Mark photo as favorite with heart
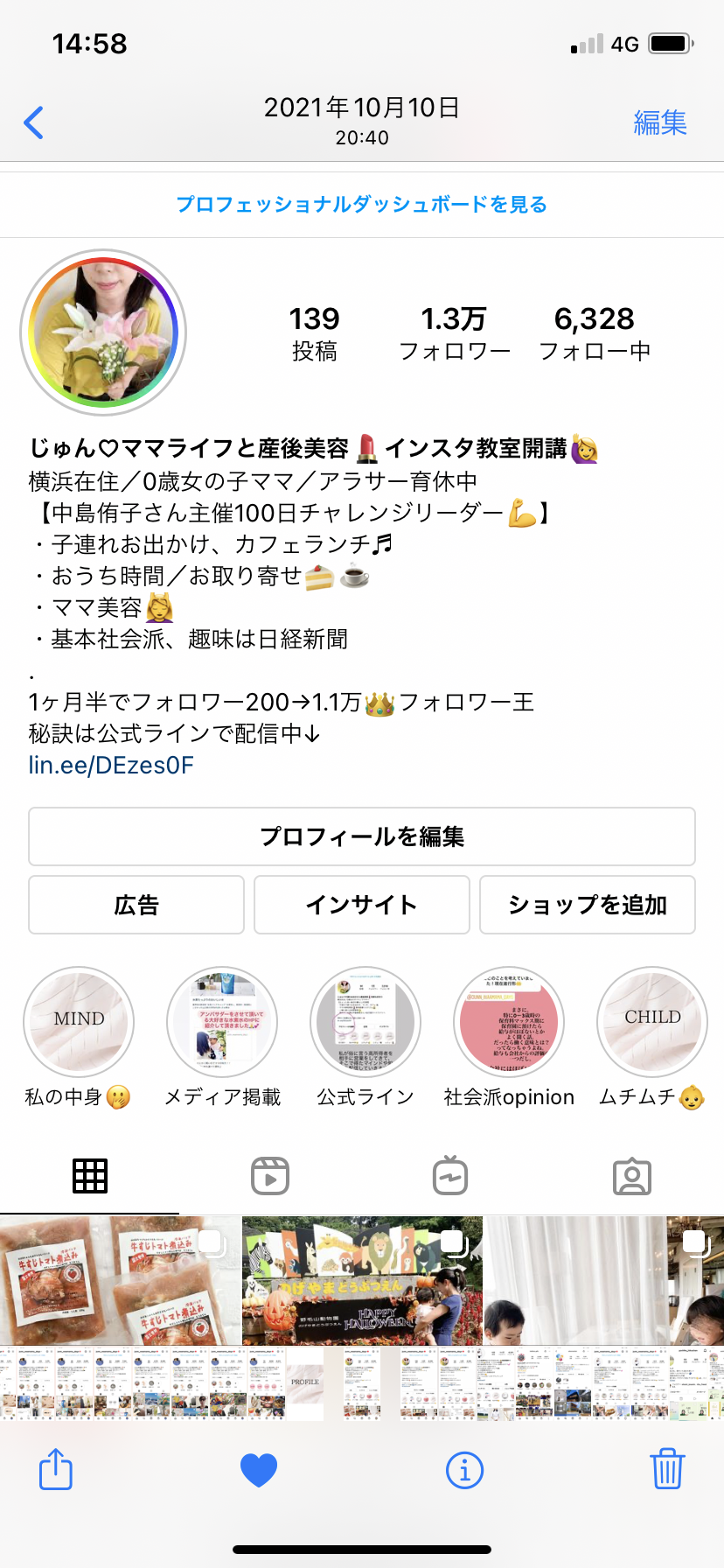This screenshot has width=724, height=1568. click(259, 1470)
